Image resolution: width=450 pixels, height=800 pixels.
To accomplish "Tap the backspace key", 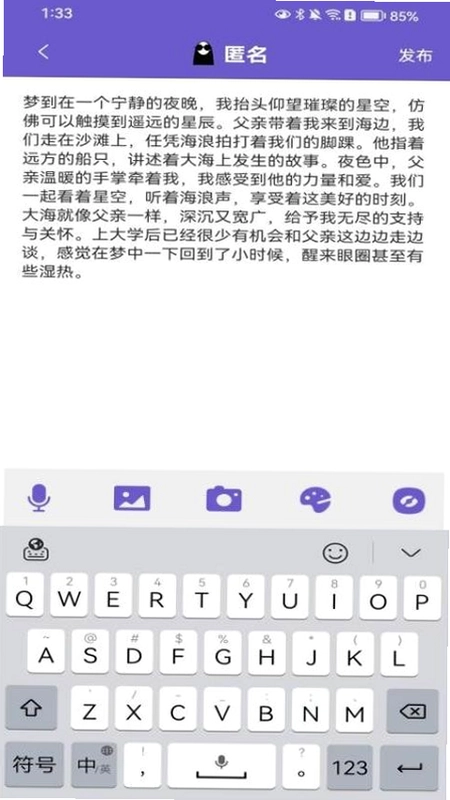I will click(x=412, y=711).
